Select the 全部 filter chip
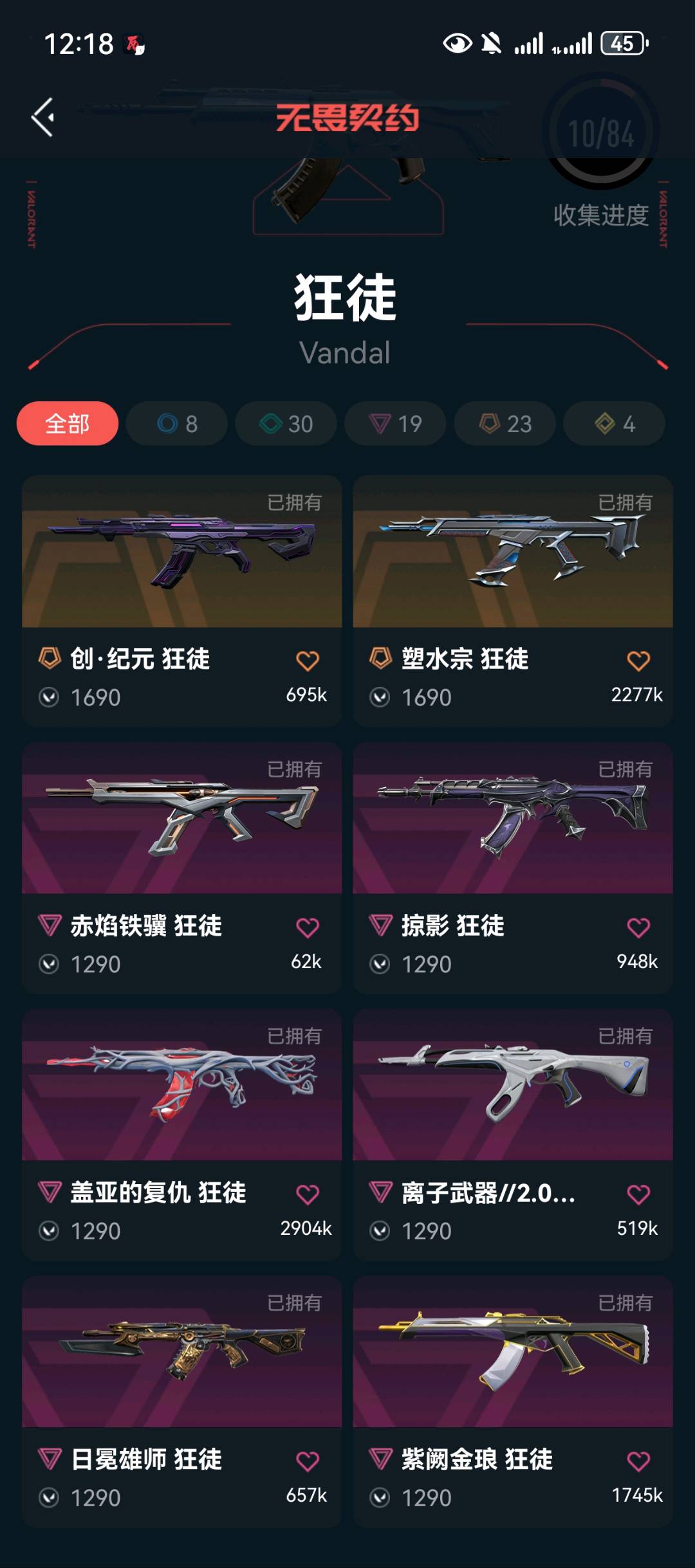Screen dimensions: 695x1568 [x=68, y=424]
